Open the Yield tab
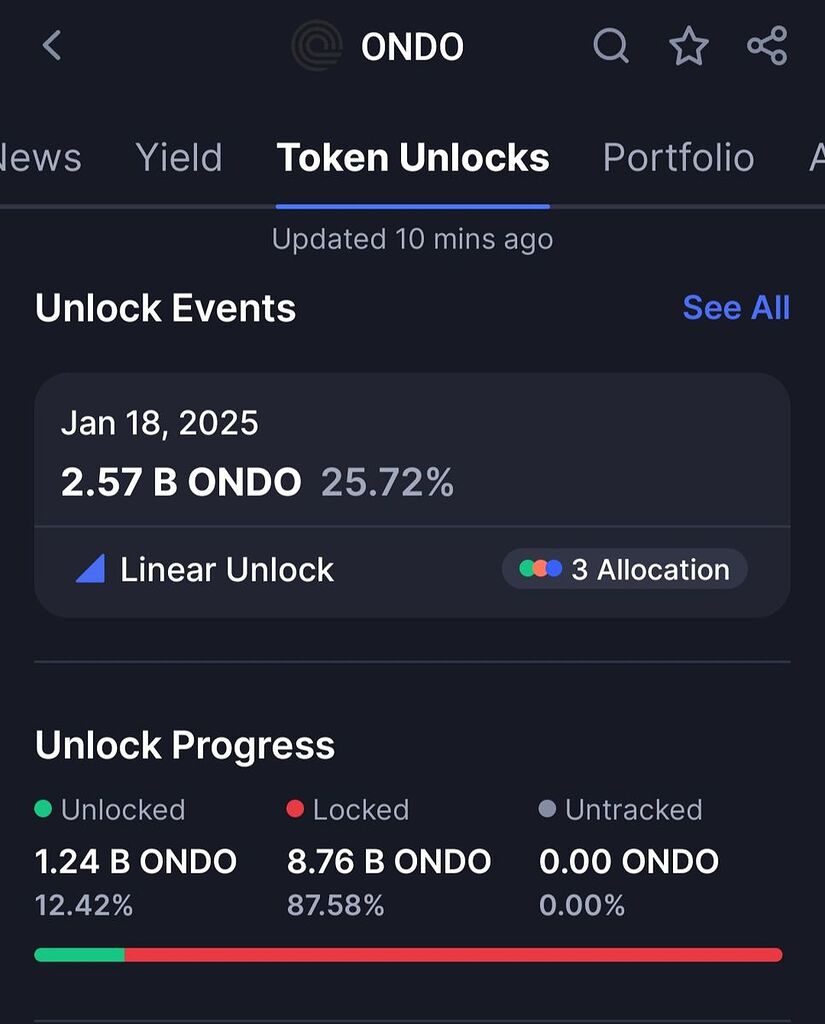The width and height of the screenshot is (825, 1024). tap(179, 157)
